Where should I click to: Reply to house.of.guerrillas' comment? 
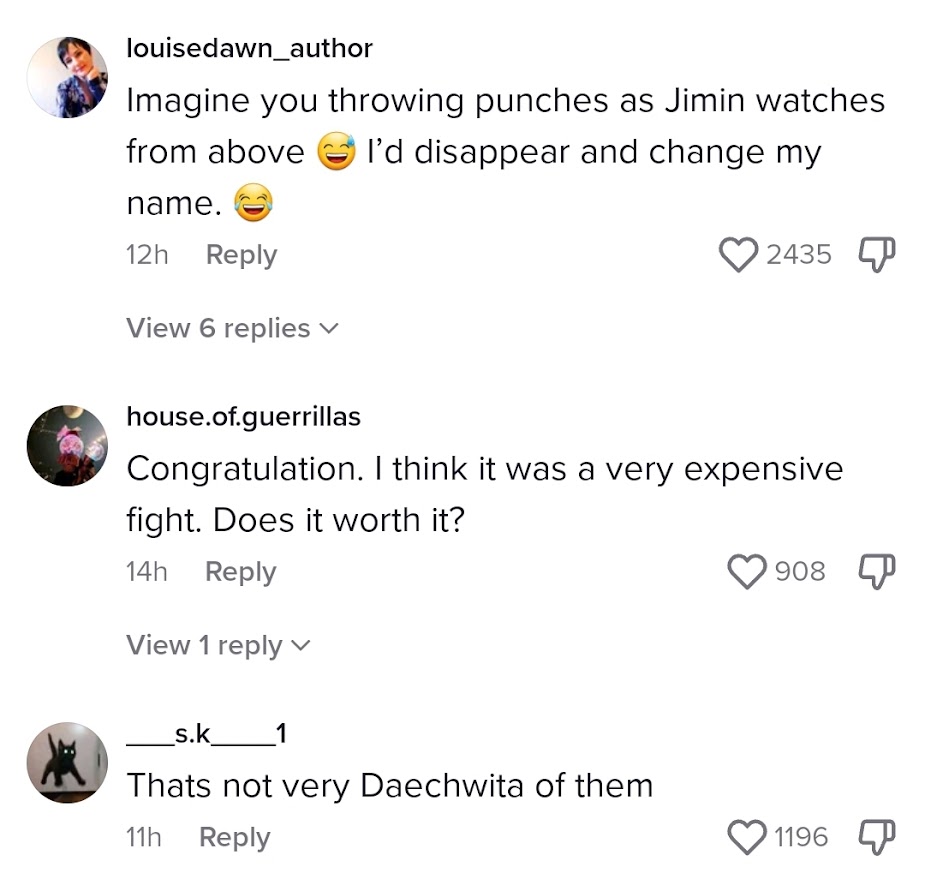point(241,572)
